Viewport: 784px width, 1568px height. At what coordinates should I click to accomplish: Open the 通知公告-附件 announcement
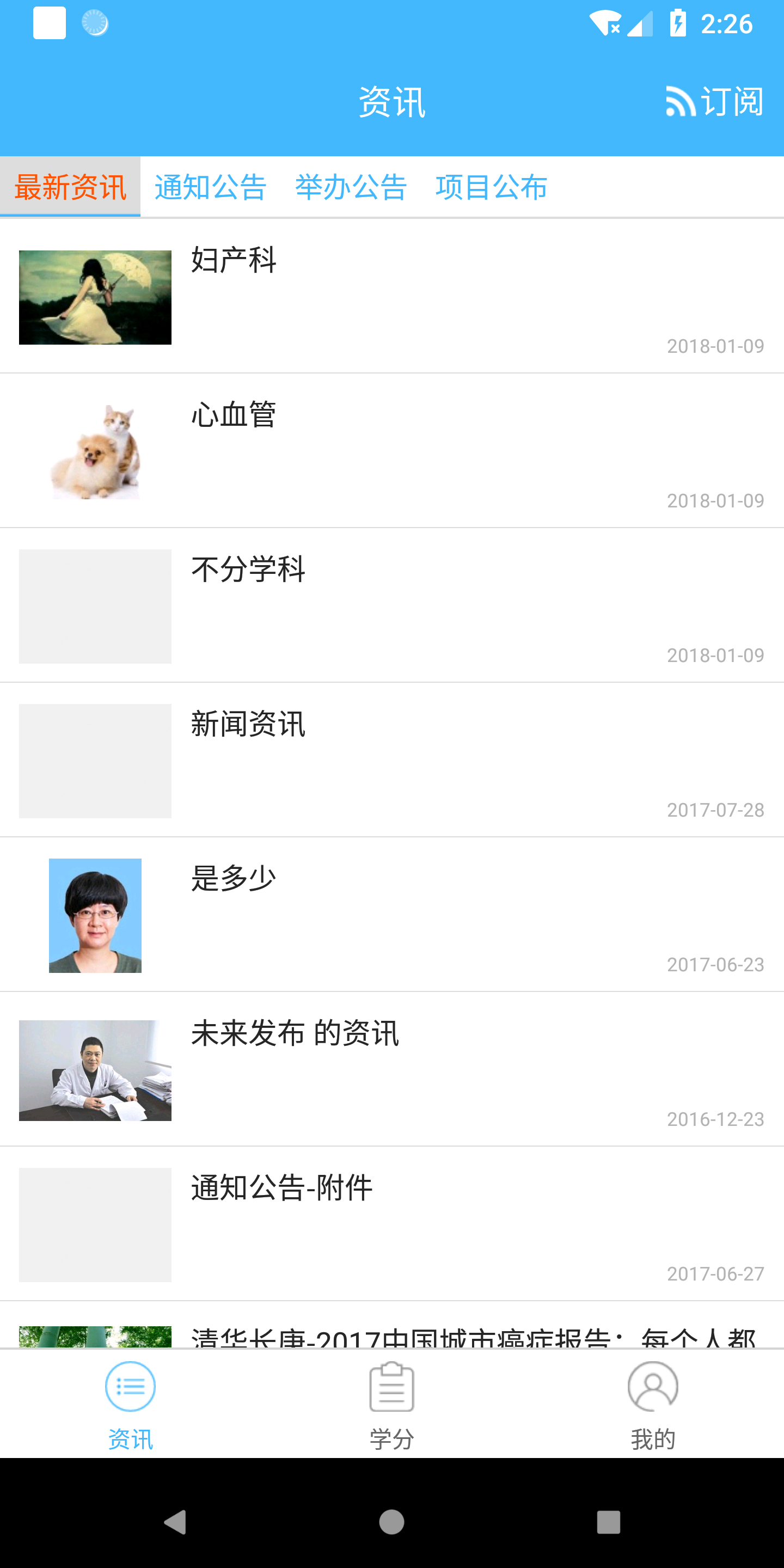point(281,1187)
